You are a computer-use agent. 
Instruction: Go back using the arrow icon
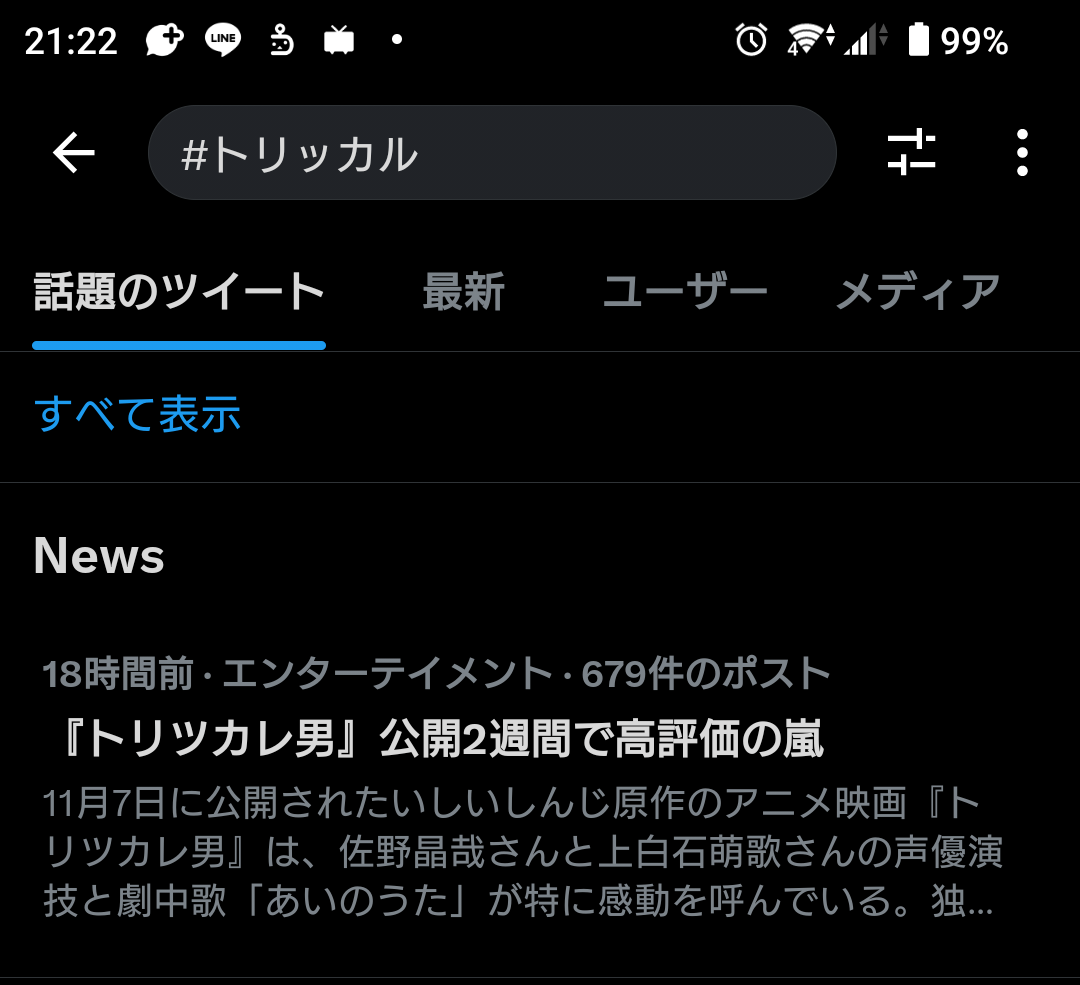pos(73,153)
